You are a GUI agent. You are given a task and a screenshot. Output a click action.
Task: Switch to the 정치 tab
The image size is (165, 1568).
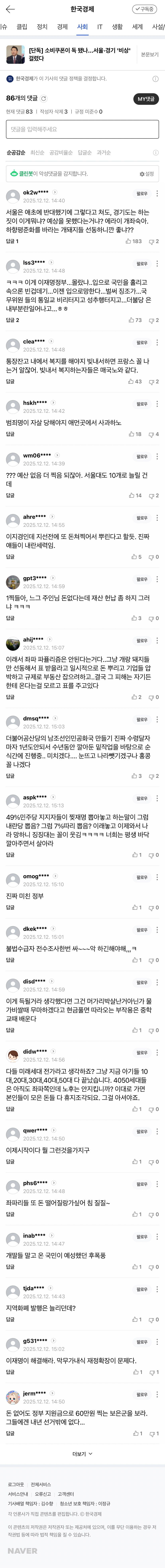(42, 27)
